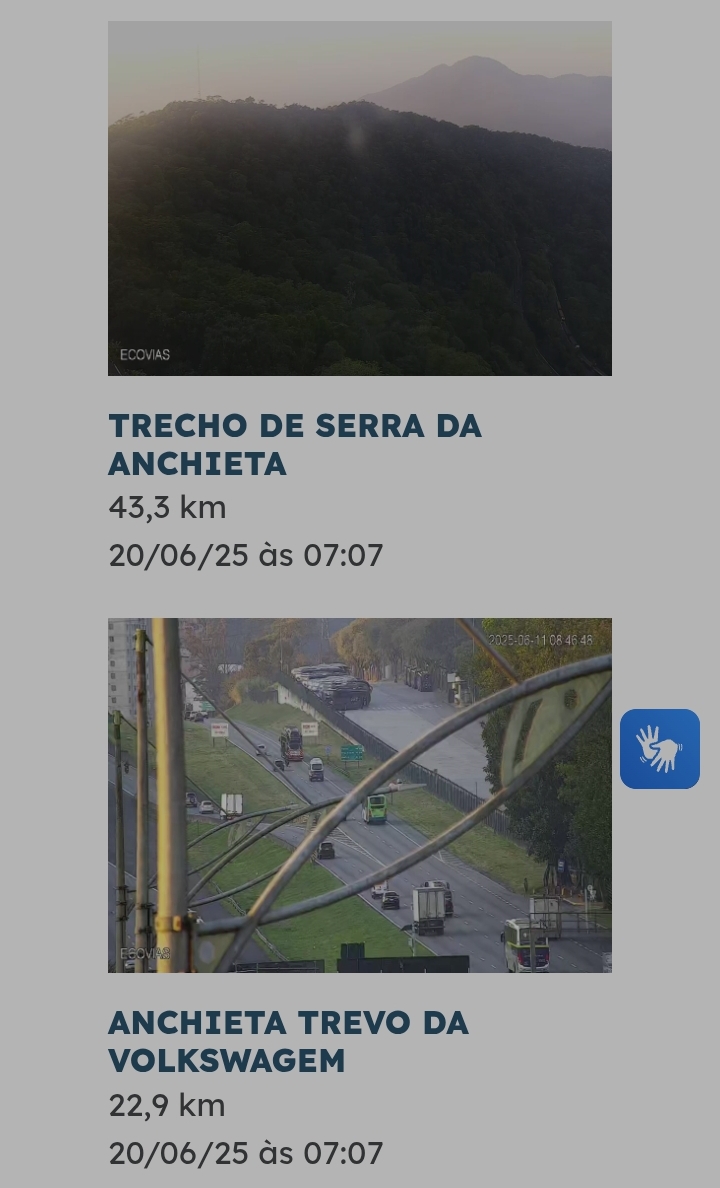Open Trecho de Serra da Anchieta camera image
The image size is (720, 1188).
pos(359,199)
